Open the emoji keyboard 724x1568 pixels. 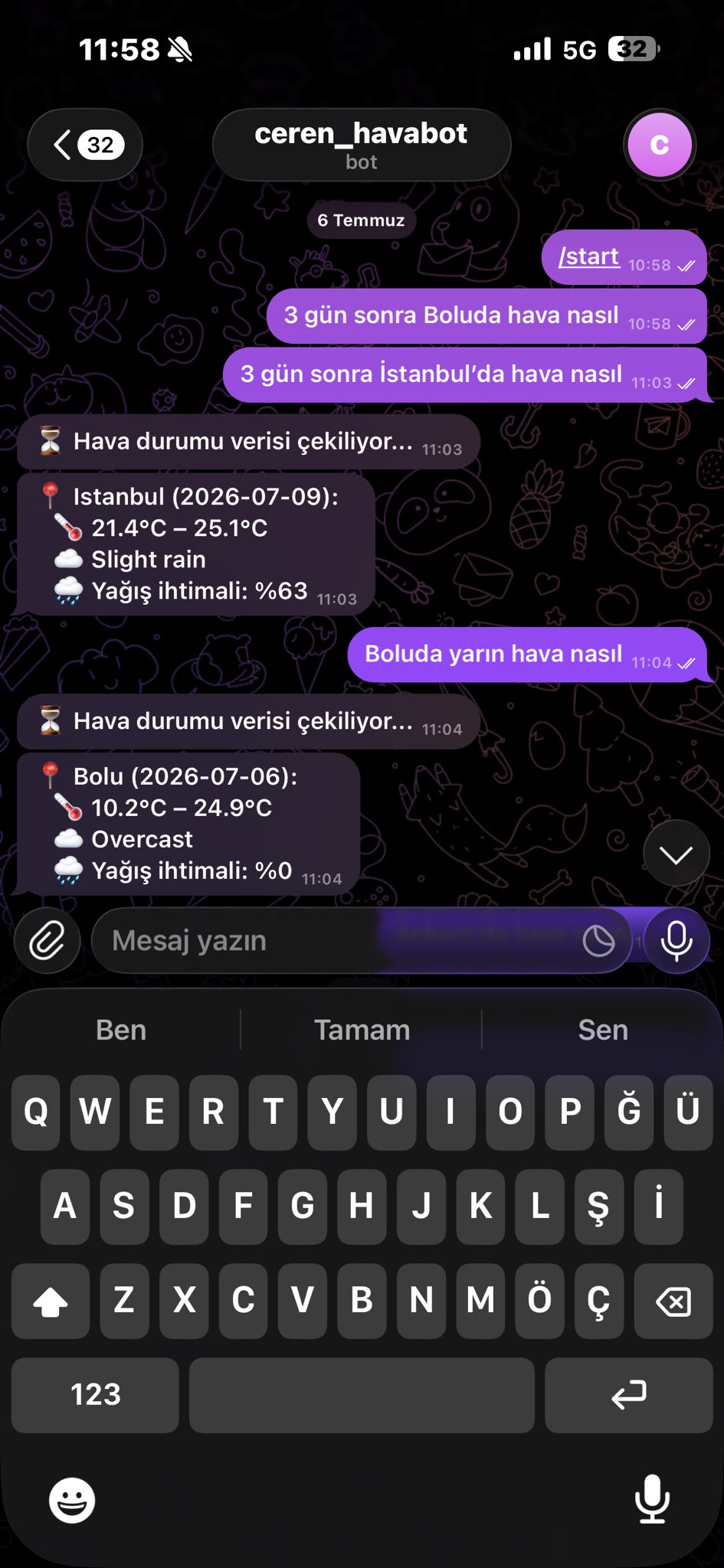[72, 1500]
